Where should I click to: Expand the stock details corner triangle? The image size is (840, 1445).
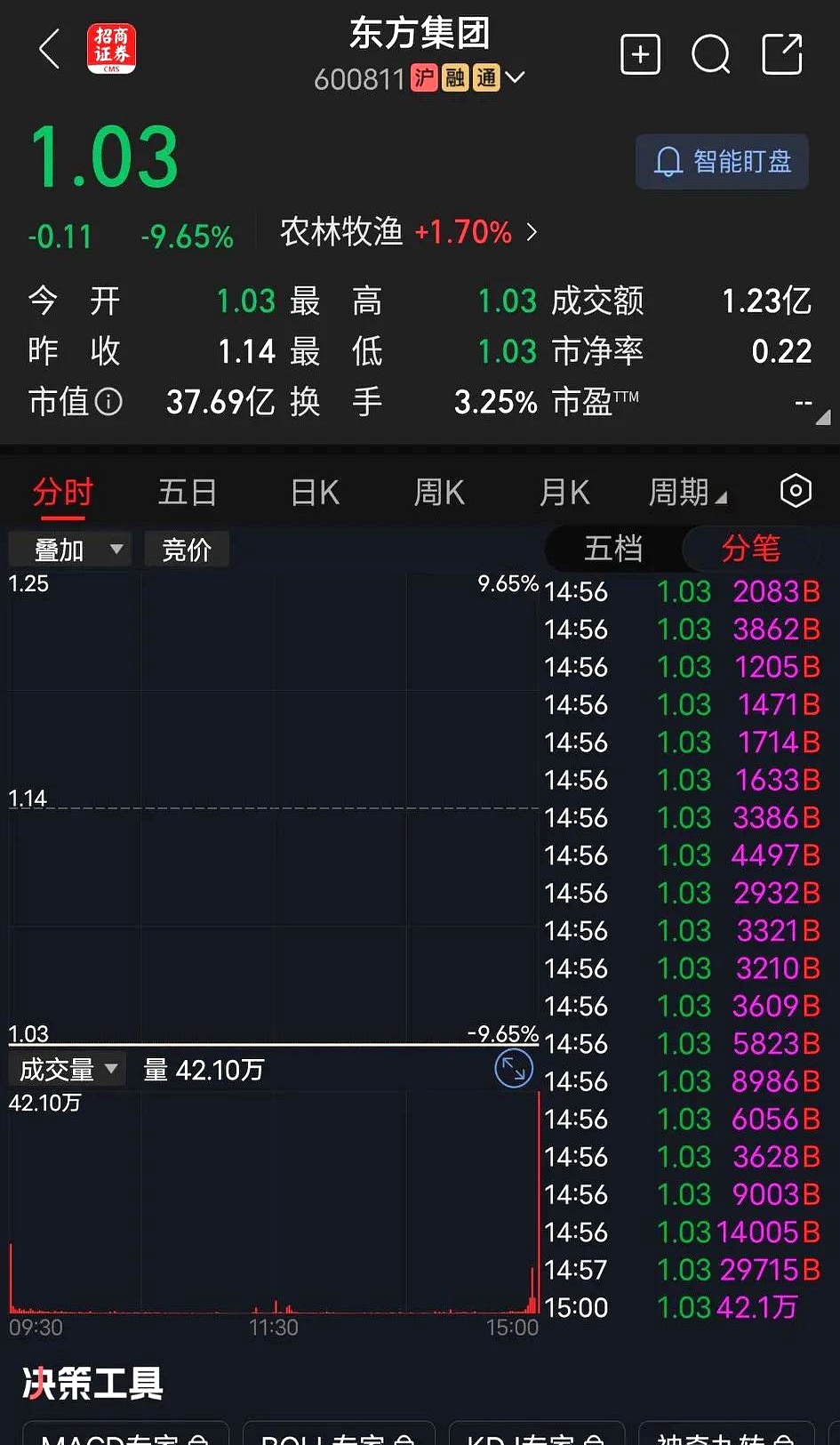click(823, 416)
